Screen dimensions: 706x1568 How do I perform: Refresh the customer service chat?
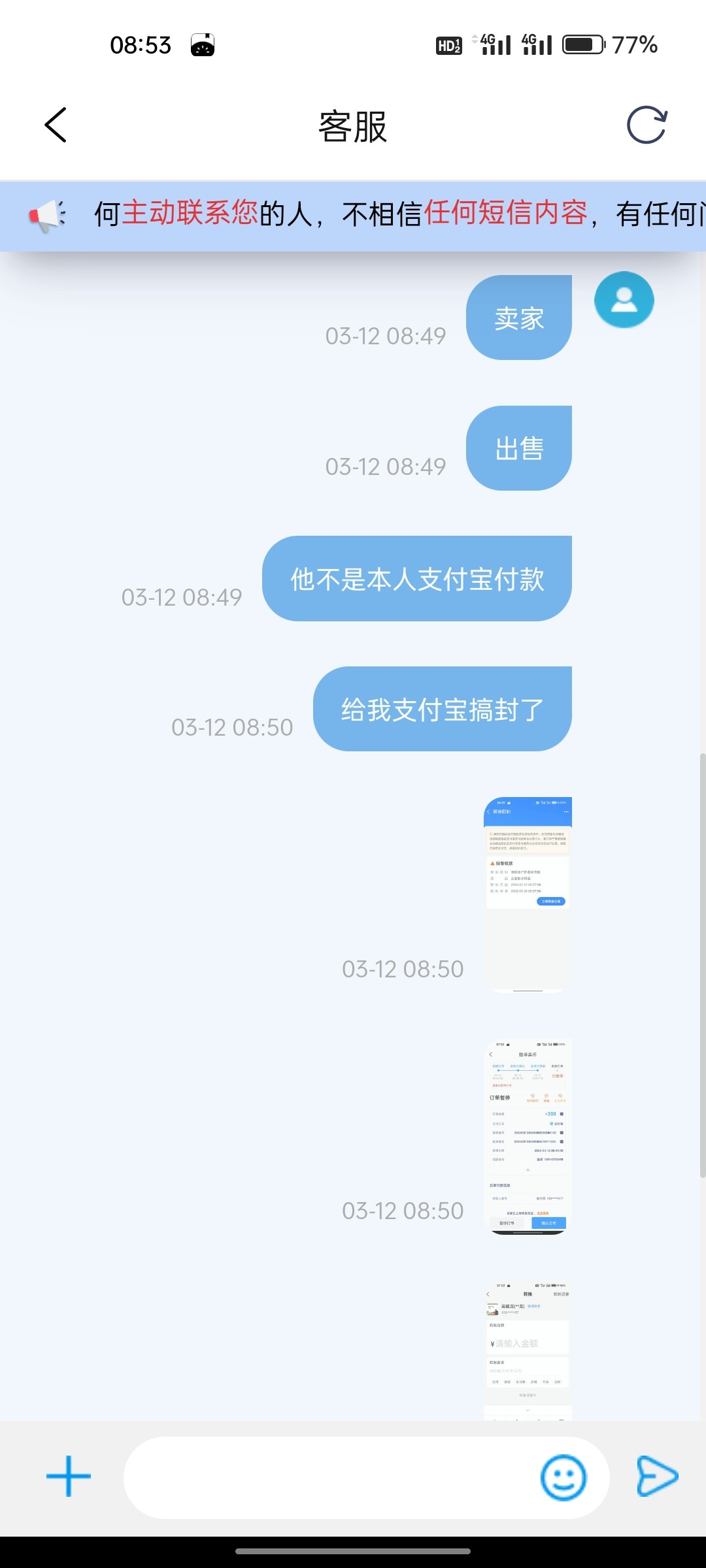pos(647,125)
